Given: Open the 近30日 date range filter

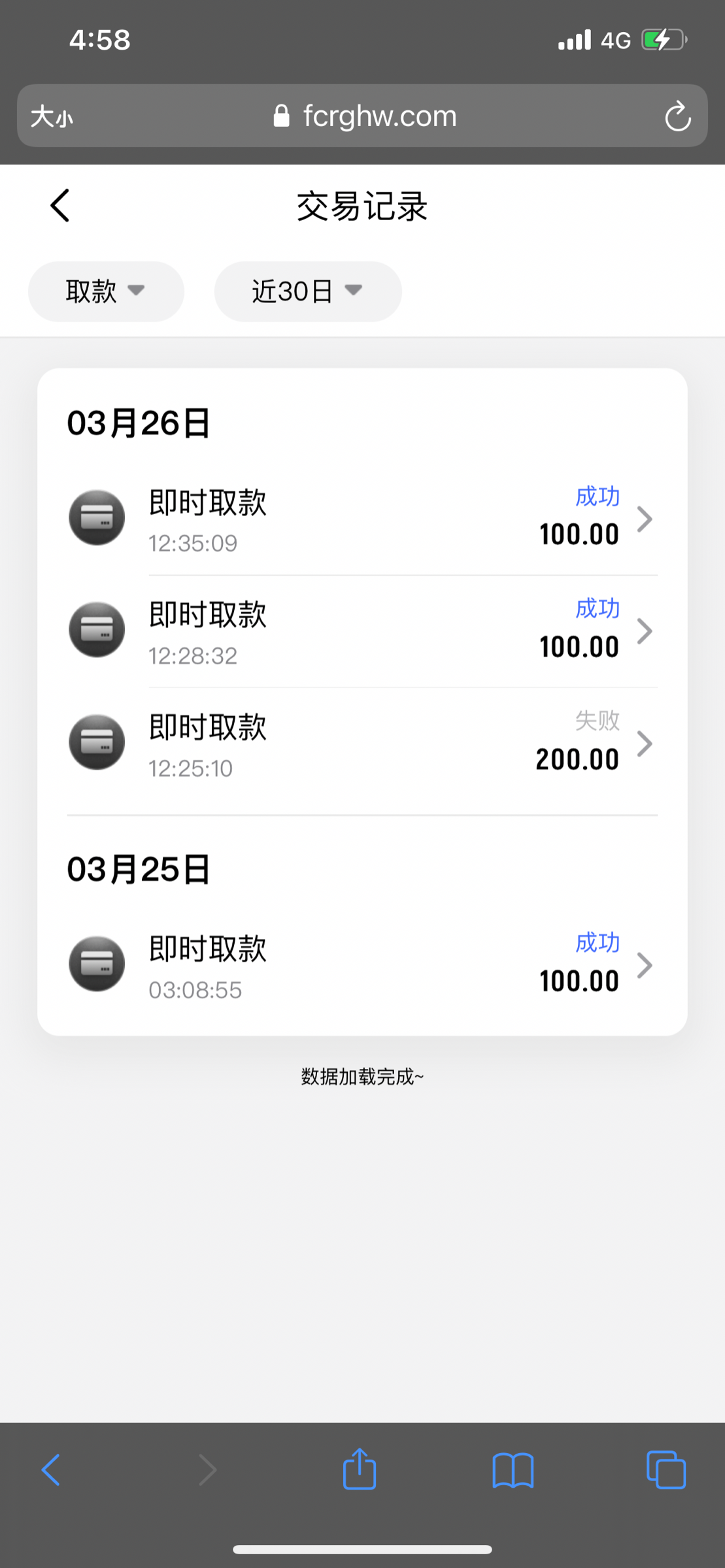Looking at the screenshot, I should tap(307, 291).
